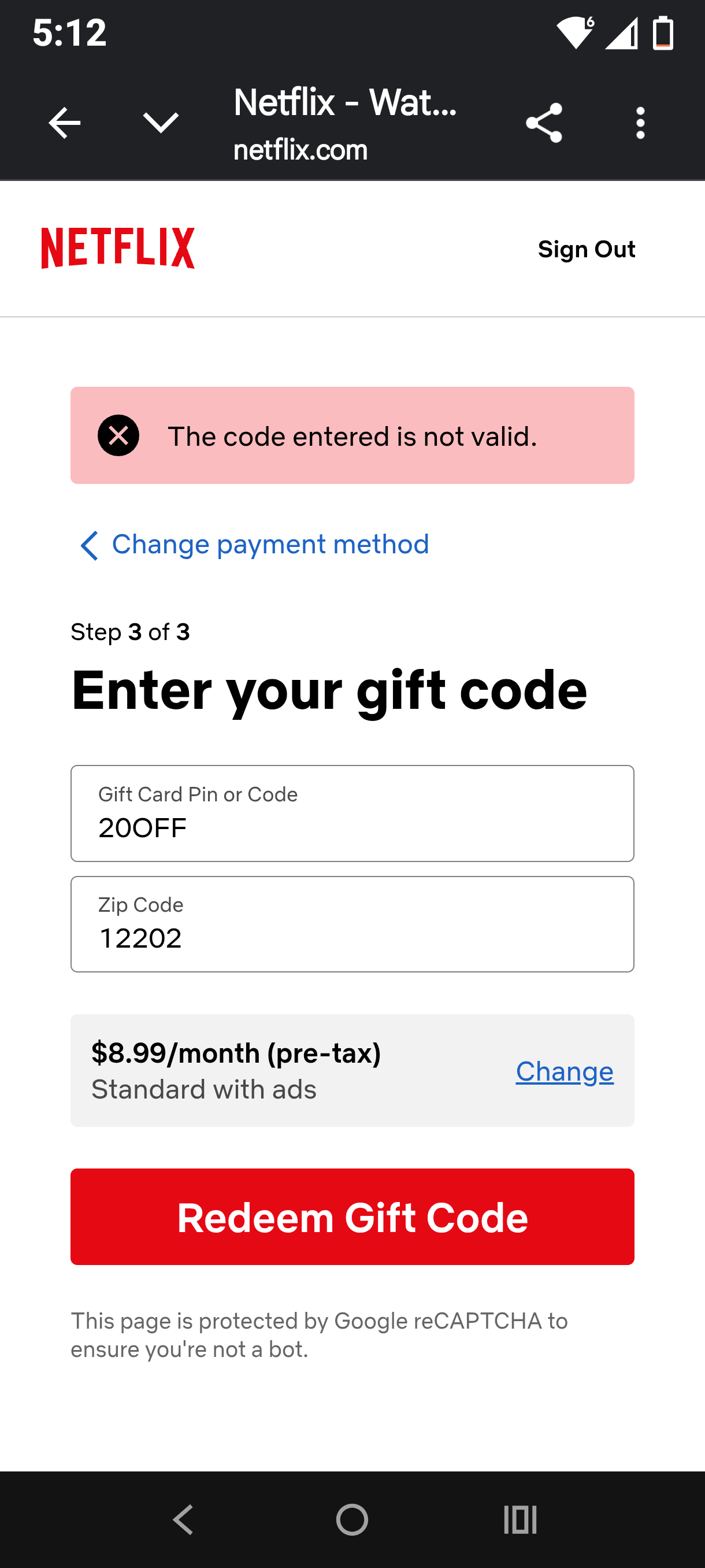The image size is (705, 1568).
Task: Go back to Change payment method
Action: click(x=254, y=544)
